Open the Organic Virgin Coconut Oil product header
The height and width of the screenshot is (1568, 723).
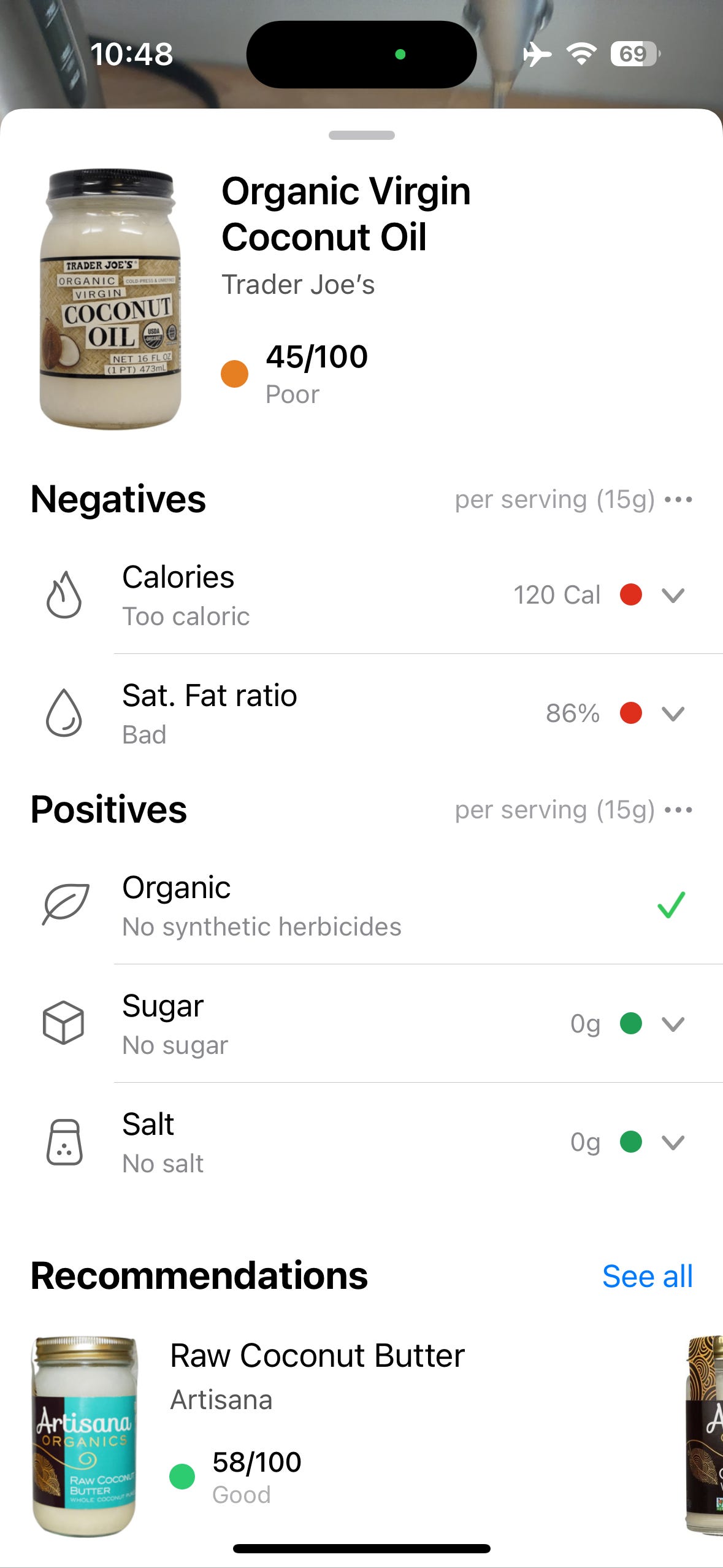click(x=362, y=299)
